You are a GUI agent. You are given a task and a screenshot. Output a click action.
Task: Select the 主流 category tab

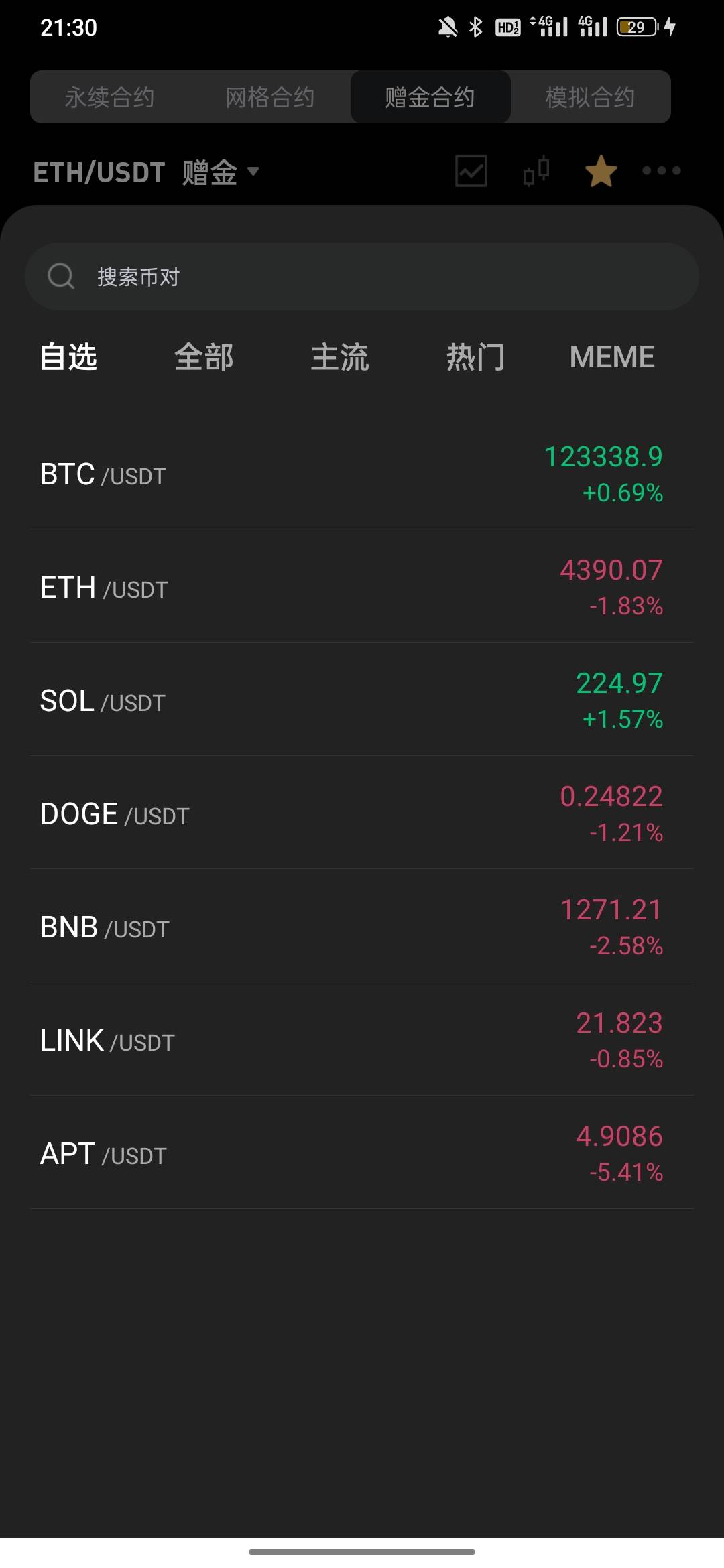340,356
